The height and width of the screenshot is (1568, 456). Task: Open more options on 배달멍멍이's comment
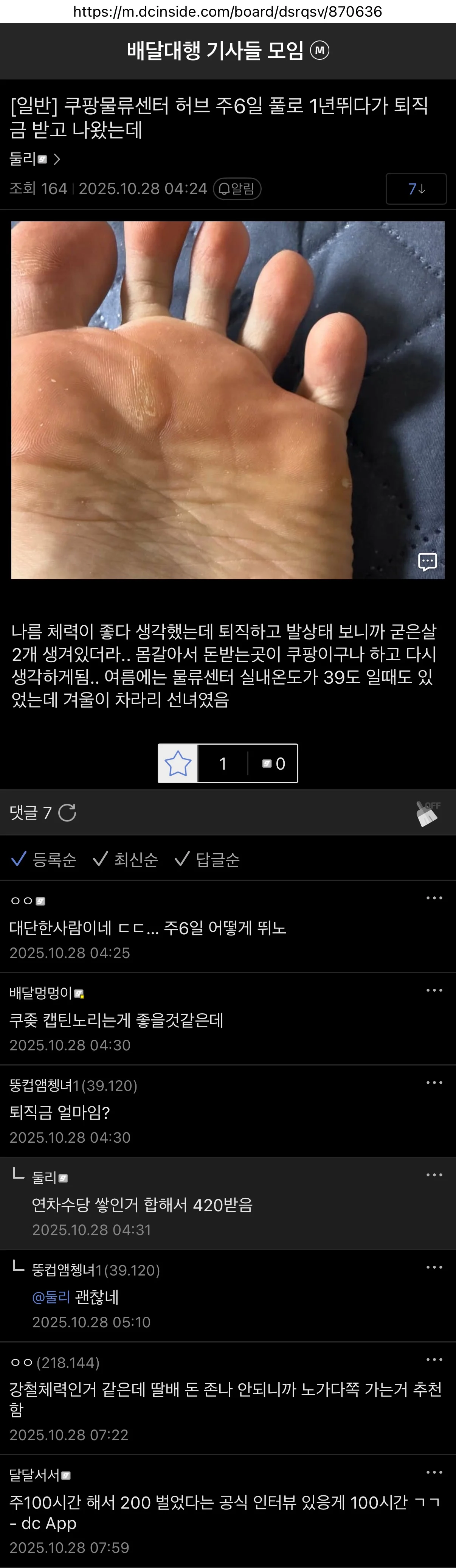pyautogui.click(x=434, y=991)
